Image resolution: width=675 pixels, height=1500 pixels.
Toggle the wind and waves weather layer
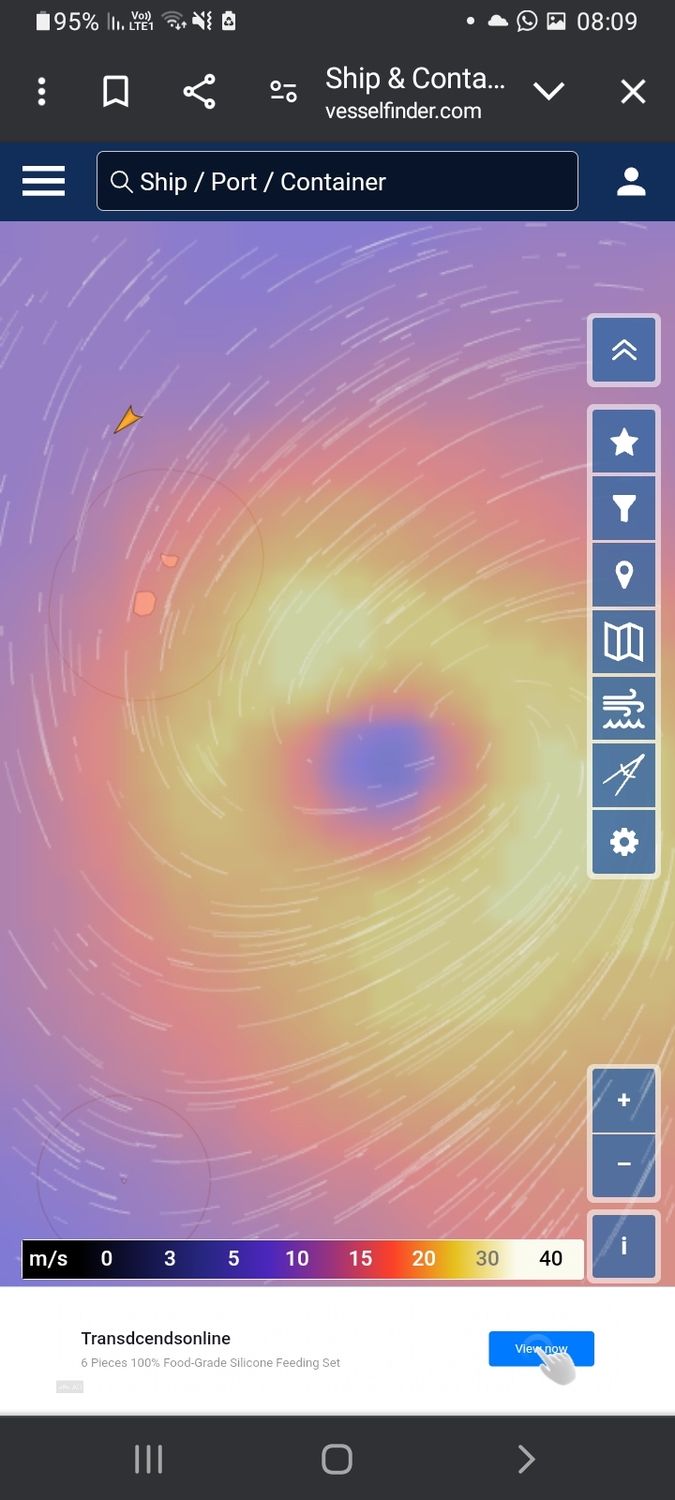click(x=624, y=708)
